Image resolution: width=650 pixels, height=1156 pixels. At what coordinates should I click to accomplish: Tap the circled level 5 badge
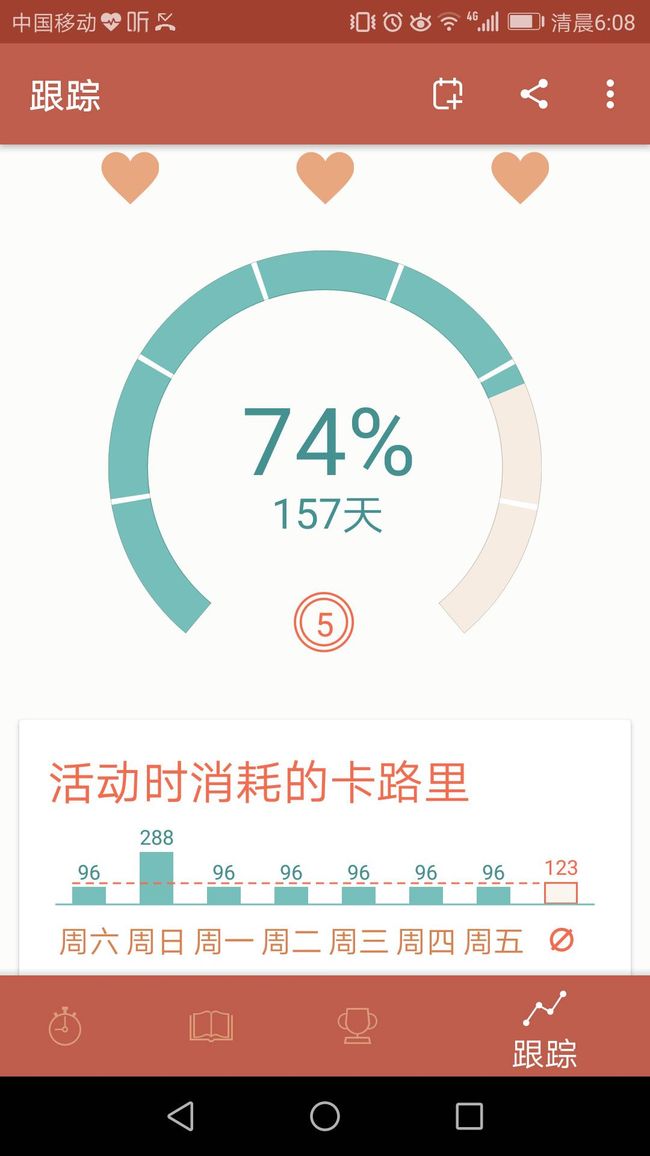[324, 623]
